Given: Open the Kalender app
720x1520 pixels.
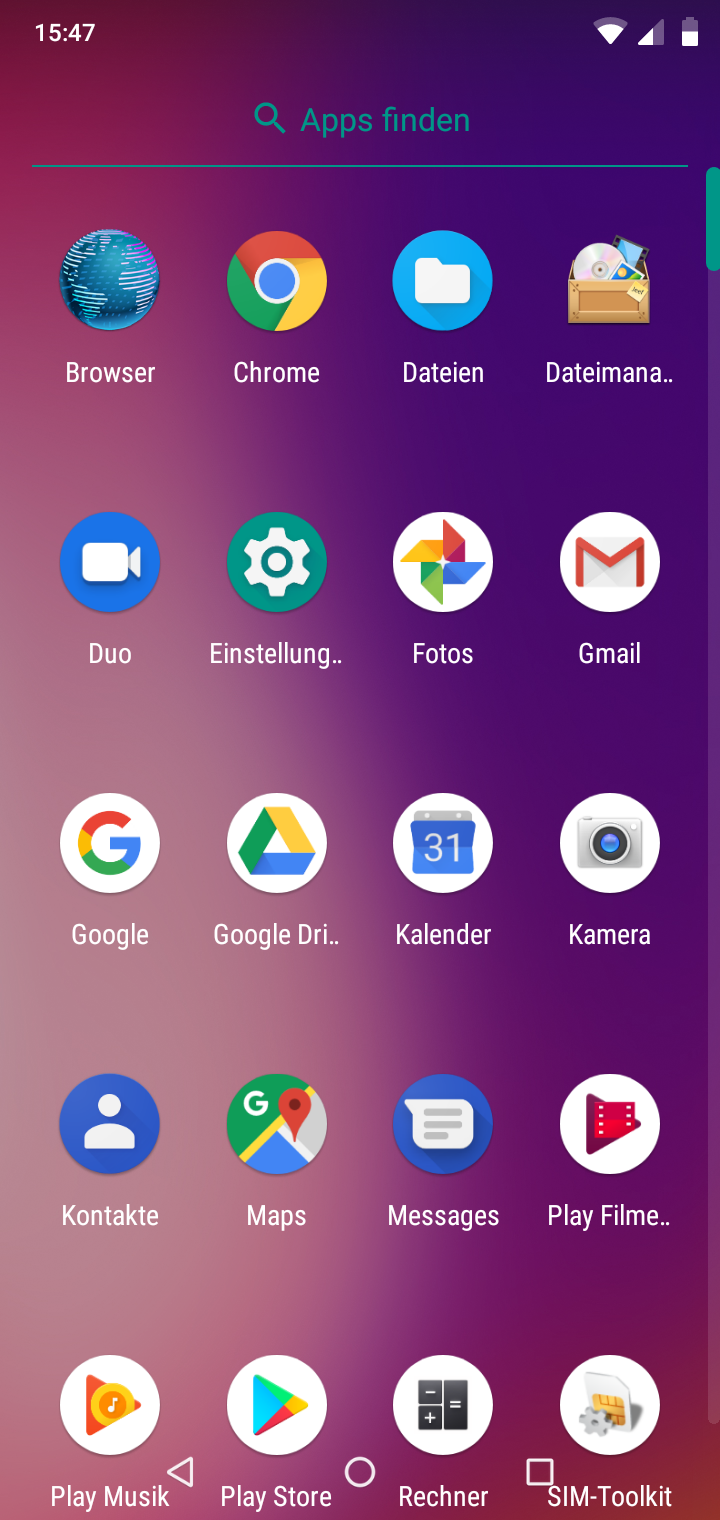Looking at the screenshot, I should [x=443, y=843].
